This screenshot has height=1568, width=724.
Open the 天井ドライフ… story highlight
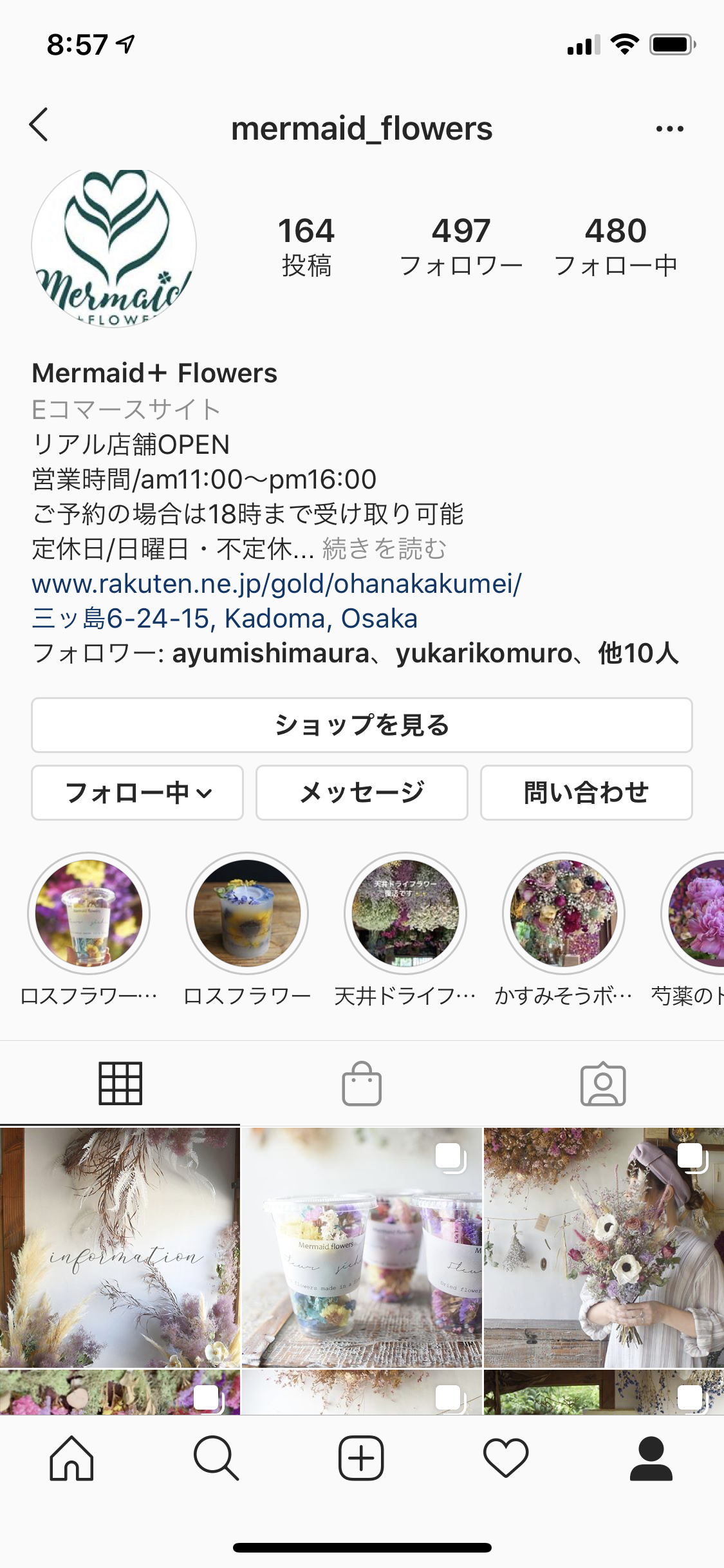[405, 913]
